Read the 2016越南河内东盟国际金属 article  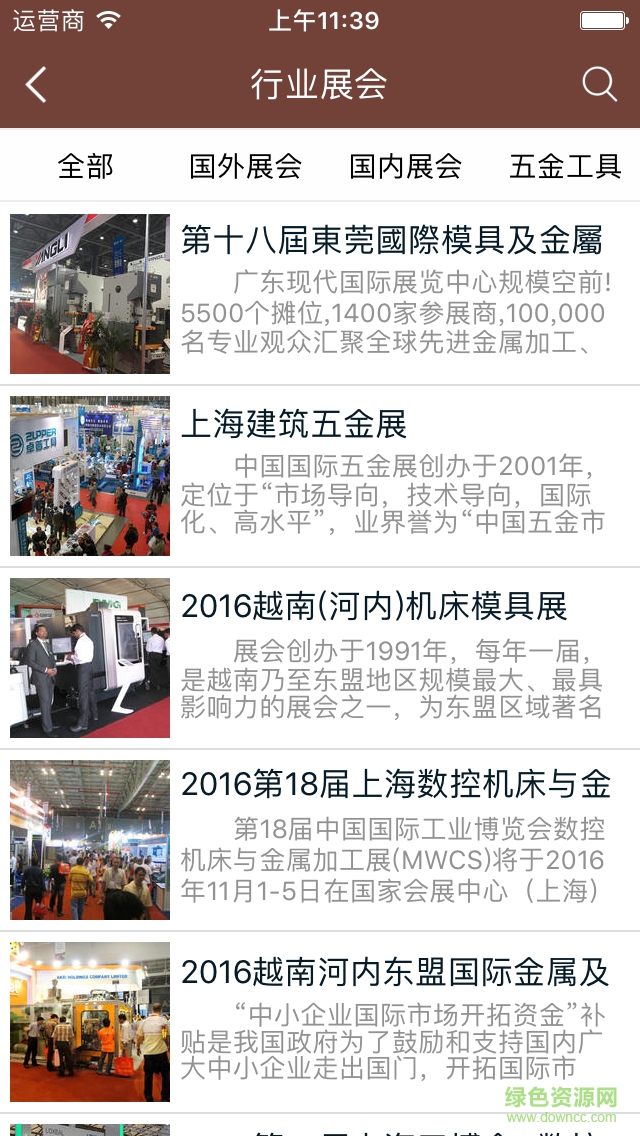click(x=395, y=972)
